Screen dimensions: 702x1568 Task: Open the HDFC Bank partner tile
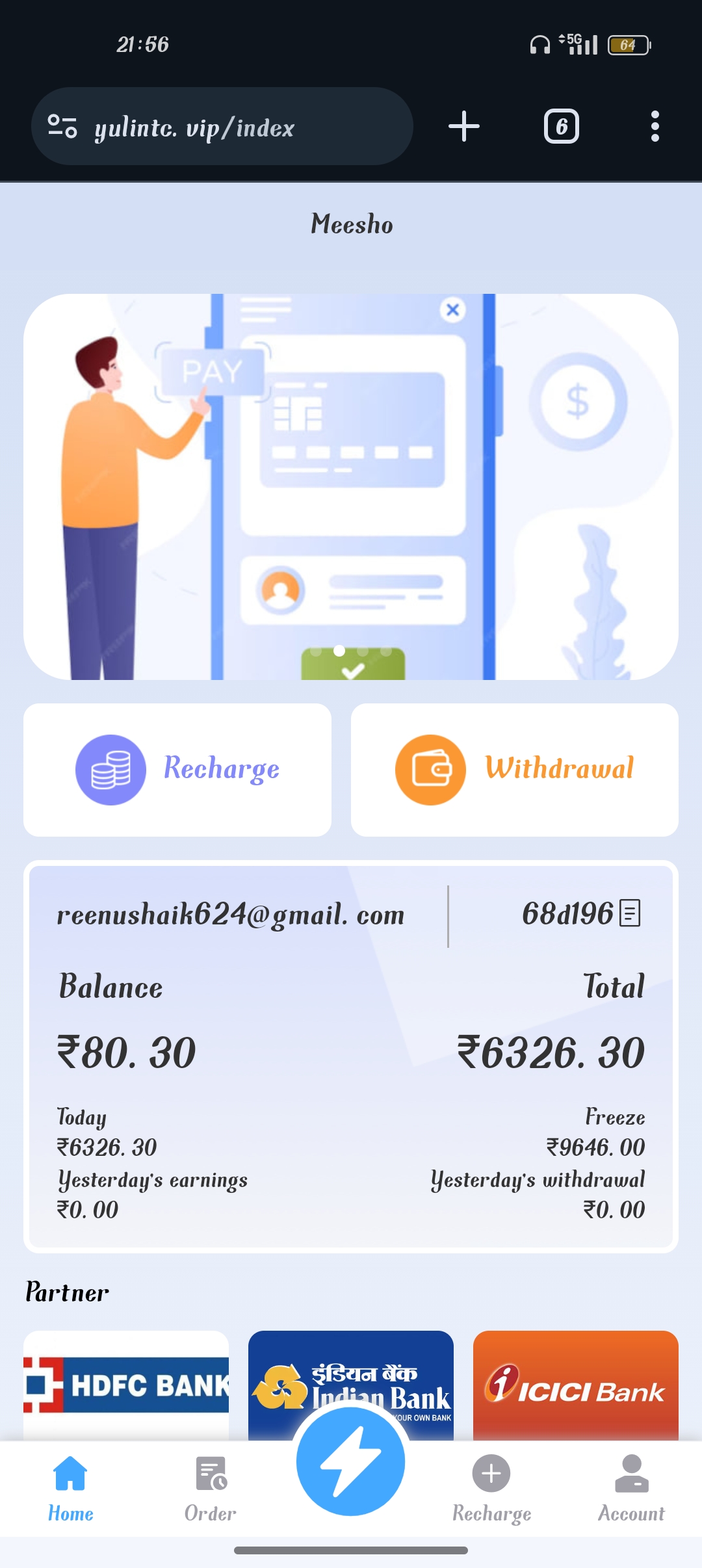pos(126,1383)
